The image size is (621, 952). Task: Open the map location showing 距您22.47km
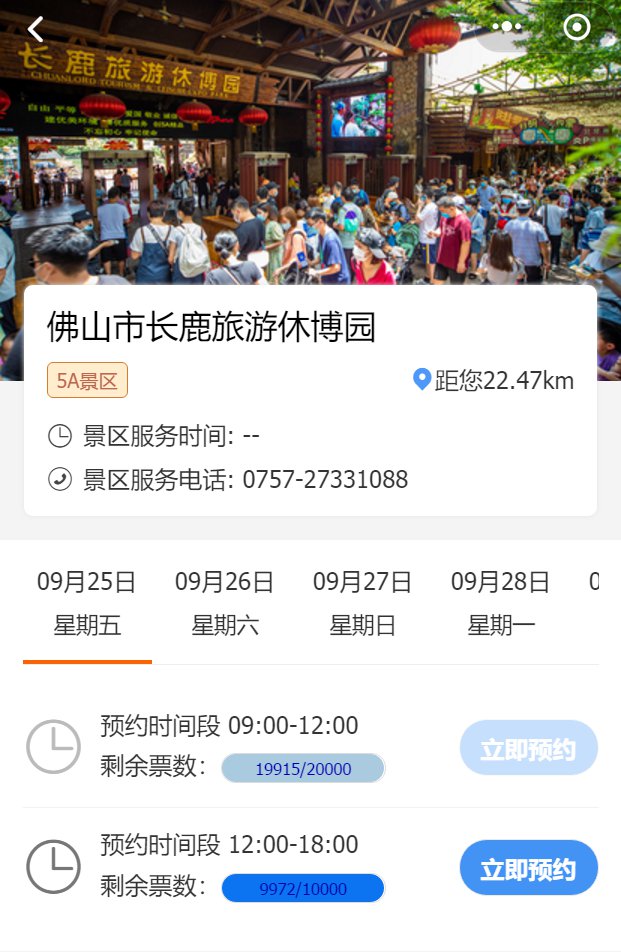[494, 380]
